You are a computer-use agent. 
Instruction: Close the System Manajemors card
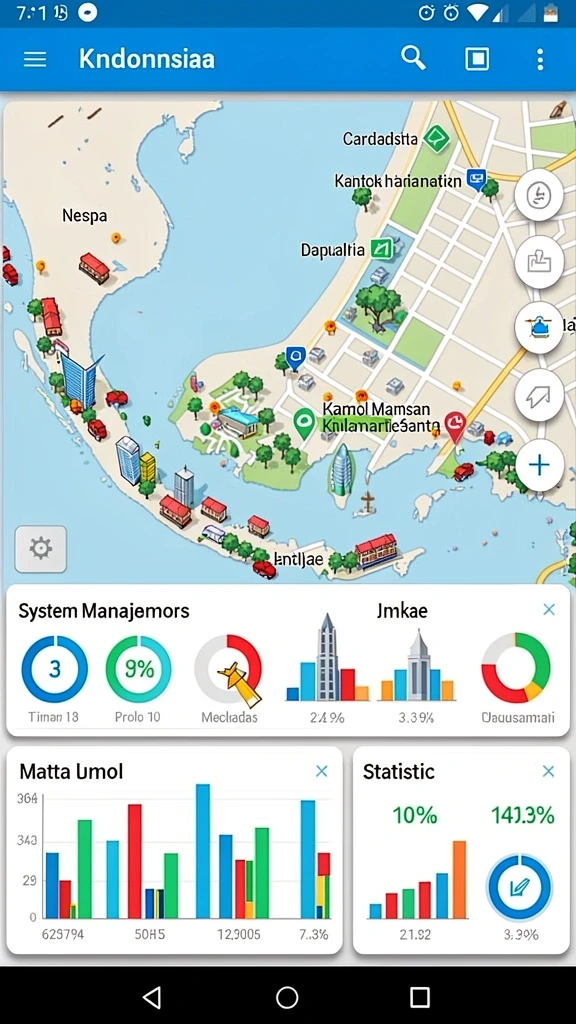click(x=549, y=609)
